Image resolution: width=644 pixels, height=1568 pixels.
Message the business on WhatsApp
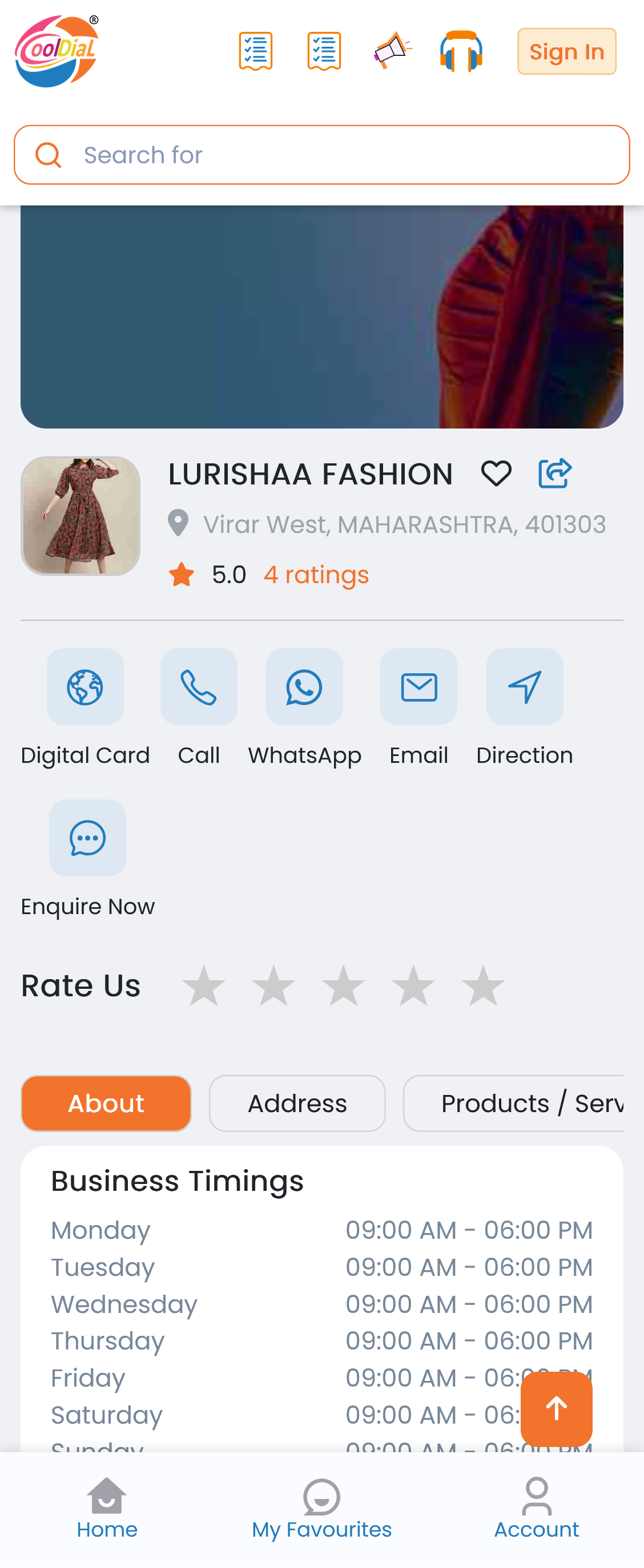pyautogui.click(x=304, y=687)
